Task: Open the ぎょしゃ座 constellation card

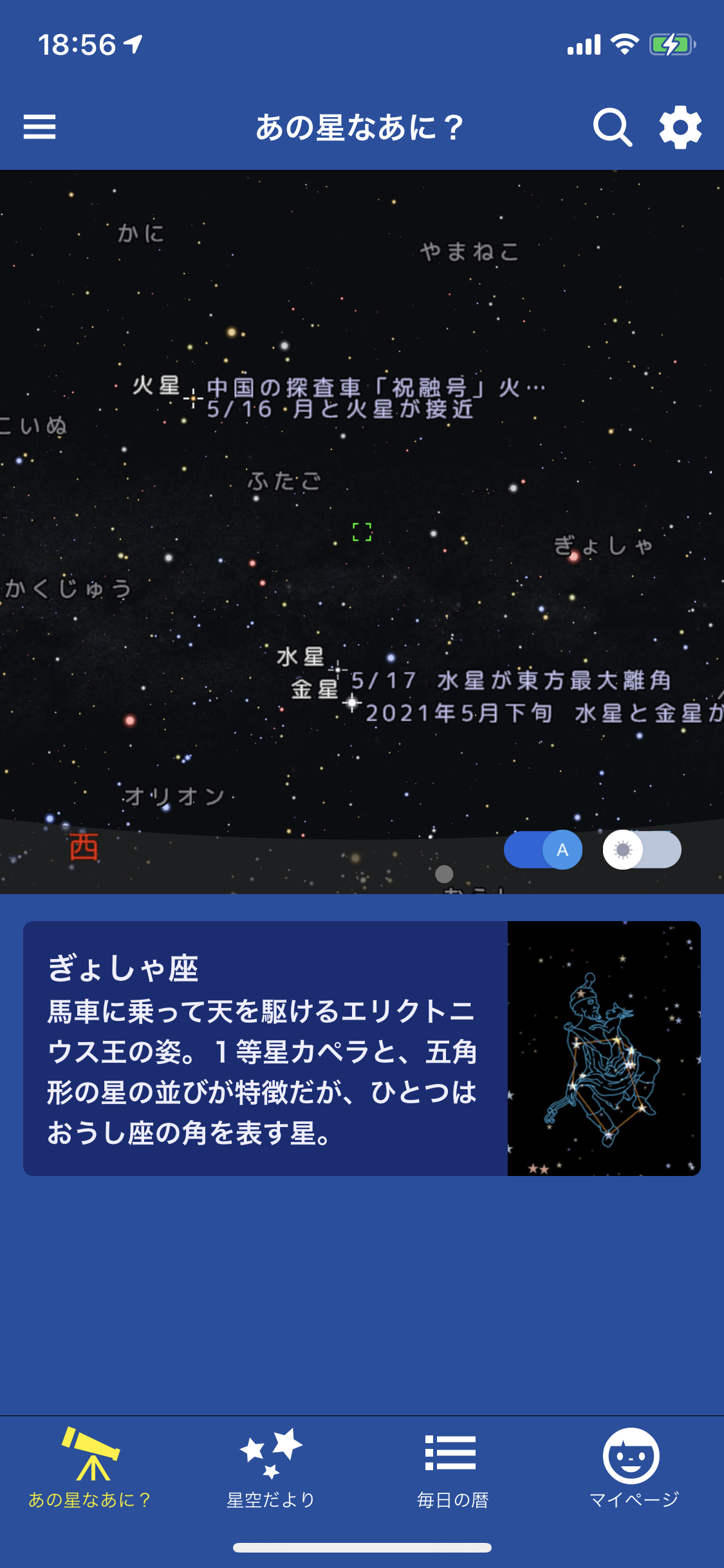Action: click(361, 1048)
